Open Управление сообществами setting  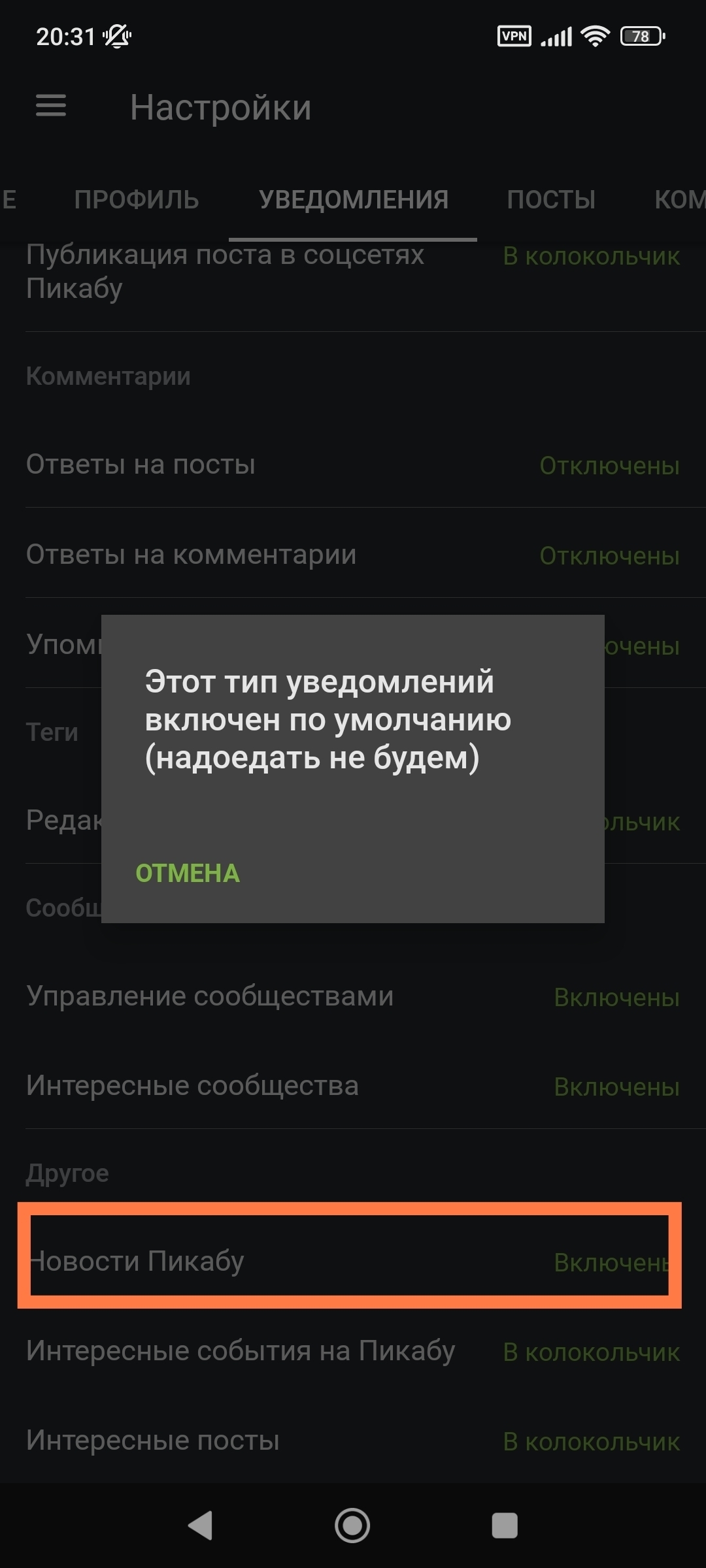353,997
